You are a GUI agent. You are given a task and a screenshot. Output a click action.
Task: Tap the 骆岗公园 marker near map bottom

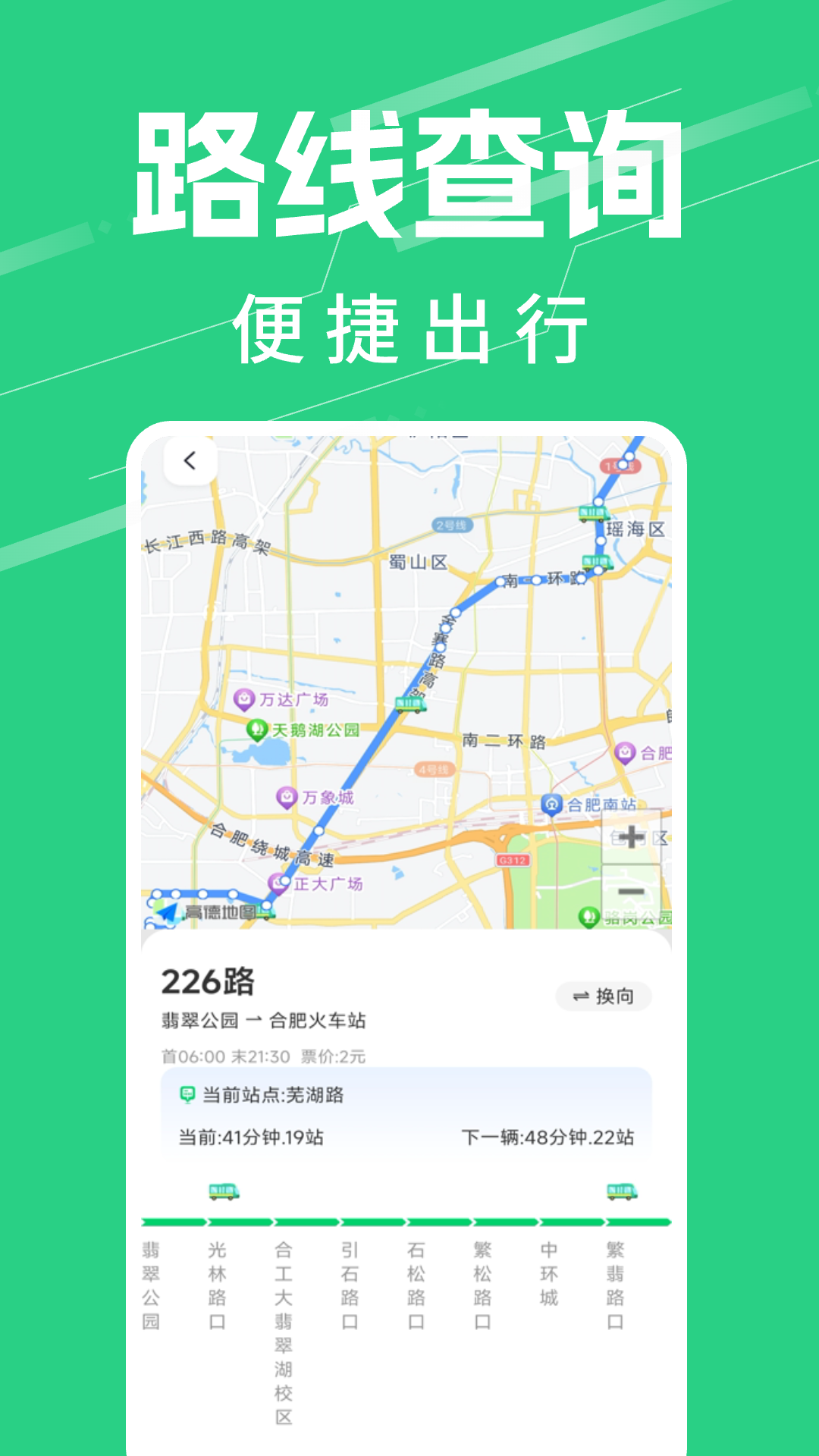pos(587,915)
